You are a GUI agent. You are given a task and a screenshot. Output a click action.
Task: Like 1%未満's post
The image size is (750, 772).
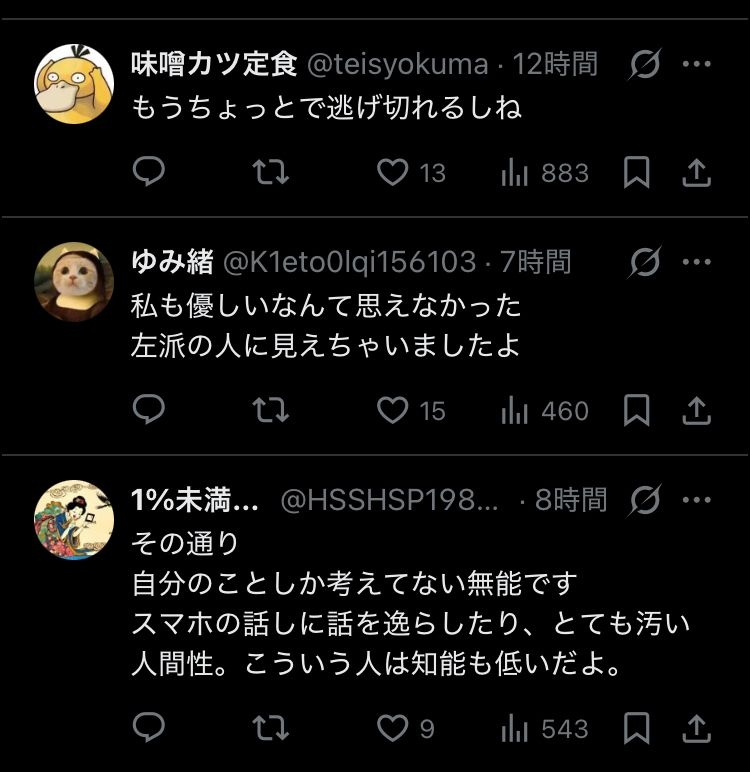pos(393,729)
